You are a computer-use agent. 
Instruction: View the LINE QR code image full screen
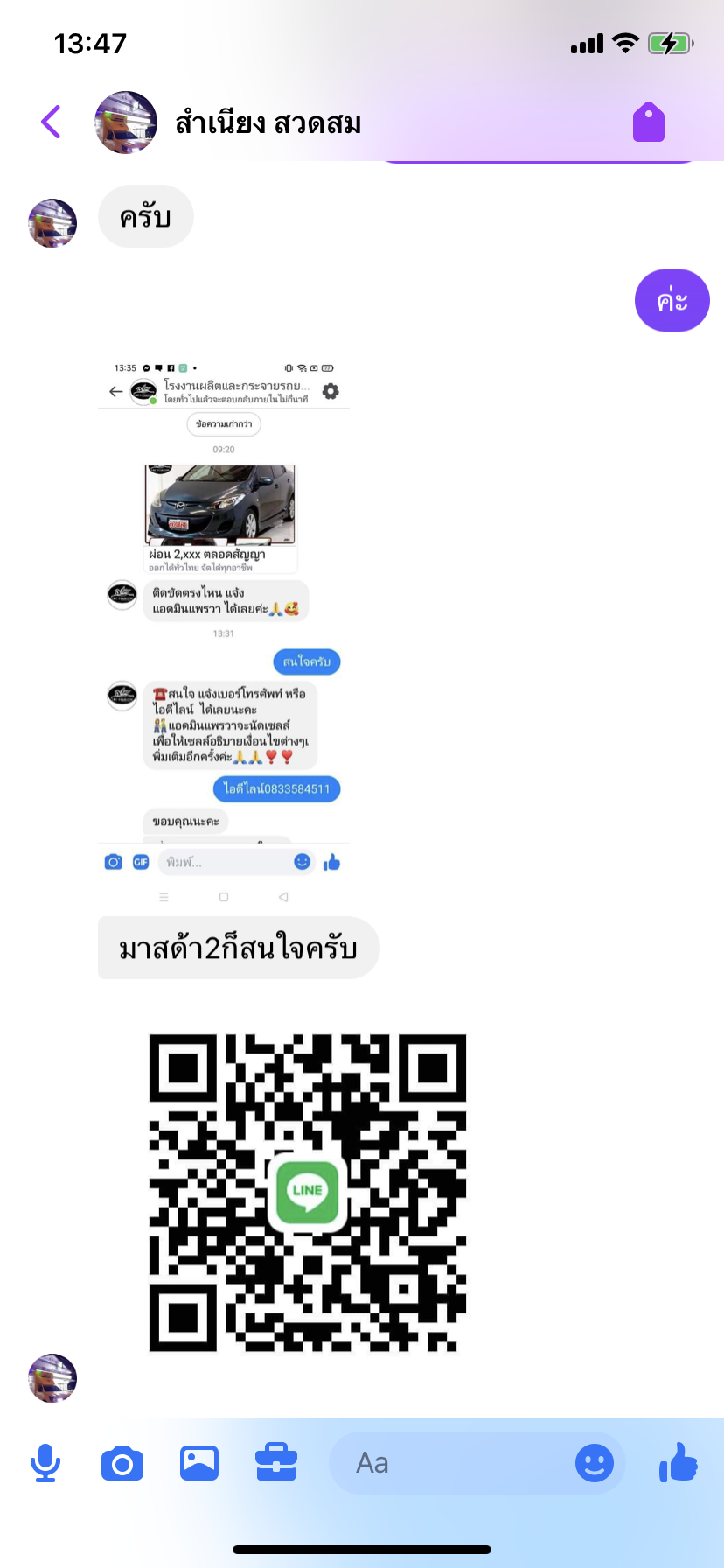coord(308,1193)
